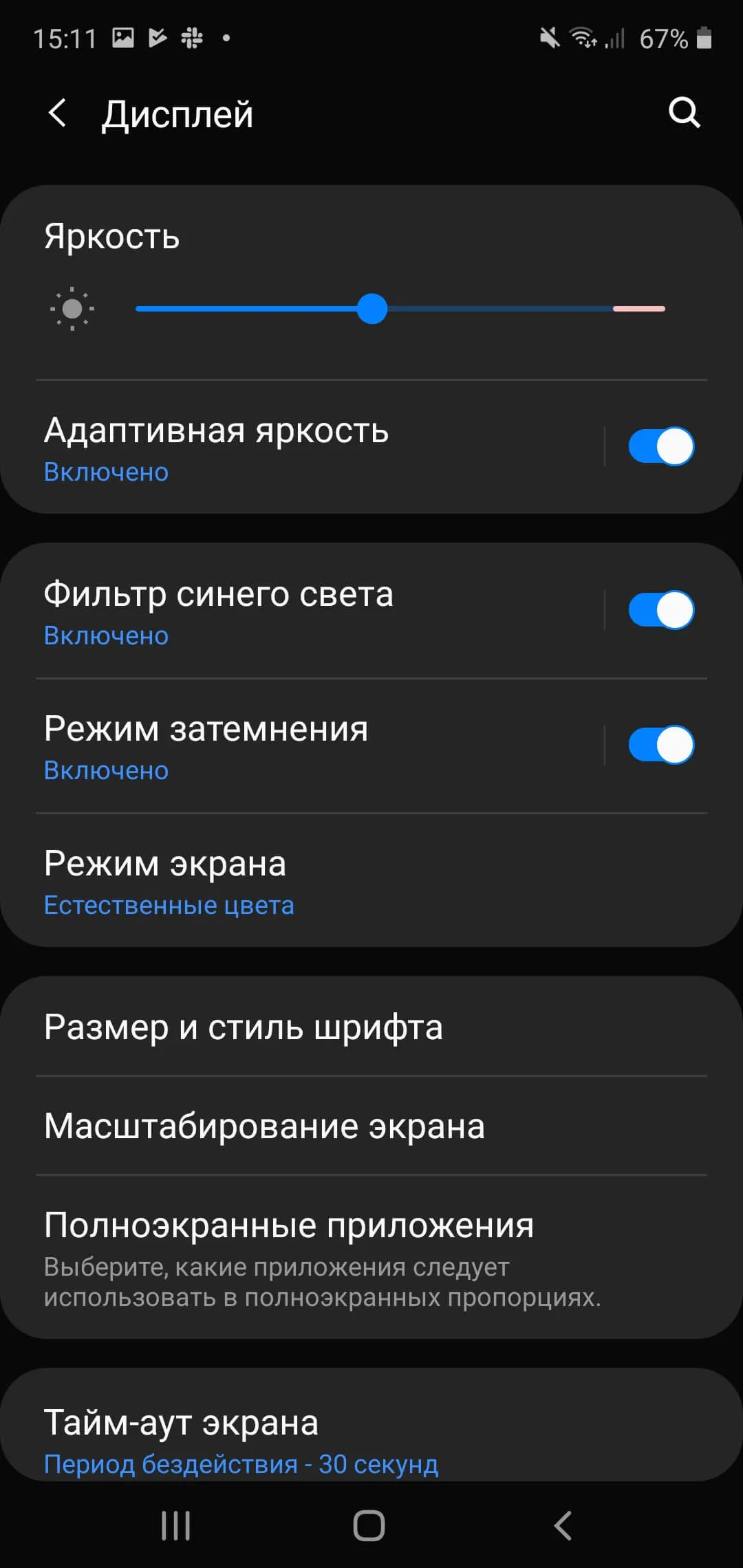Turn off Режим затемнения switch

[660, 745]
